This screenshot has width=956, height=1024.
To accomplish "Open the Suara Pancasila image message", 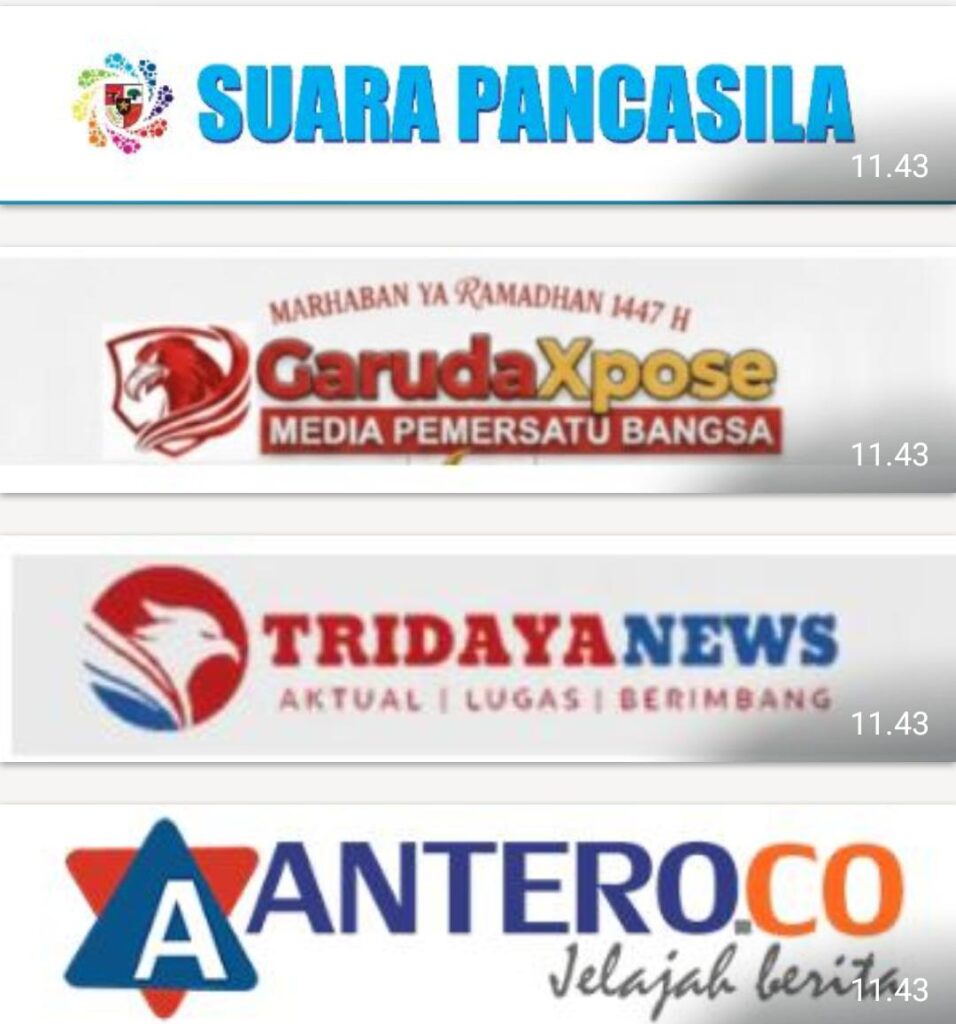I will coord(478,105).
